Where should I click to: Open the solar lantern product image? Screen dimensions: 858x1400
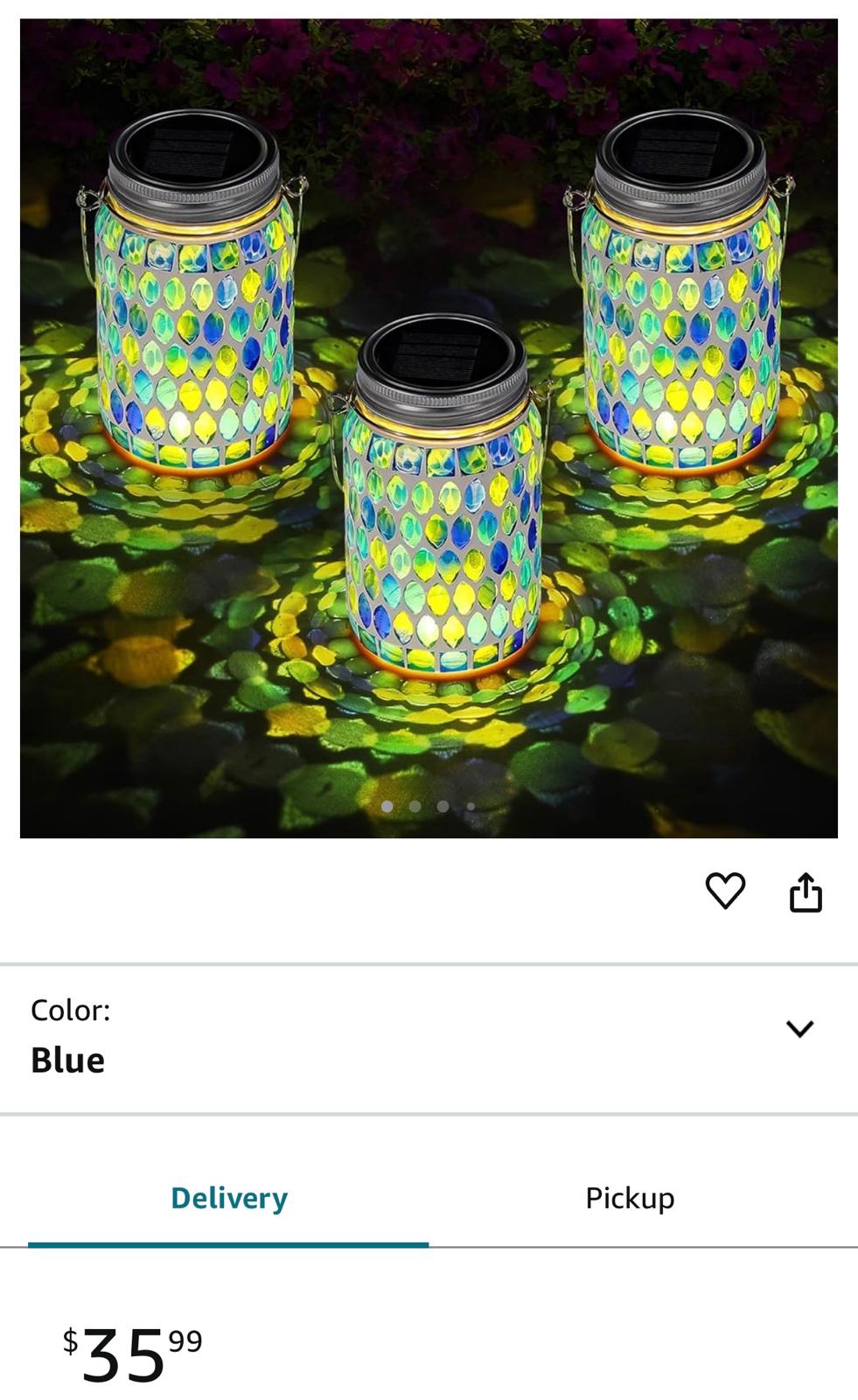click(x=429, y=429)
